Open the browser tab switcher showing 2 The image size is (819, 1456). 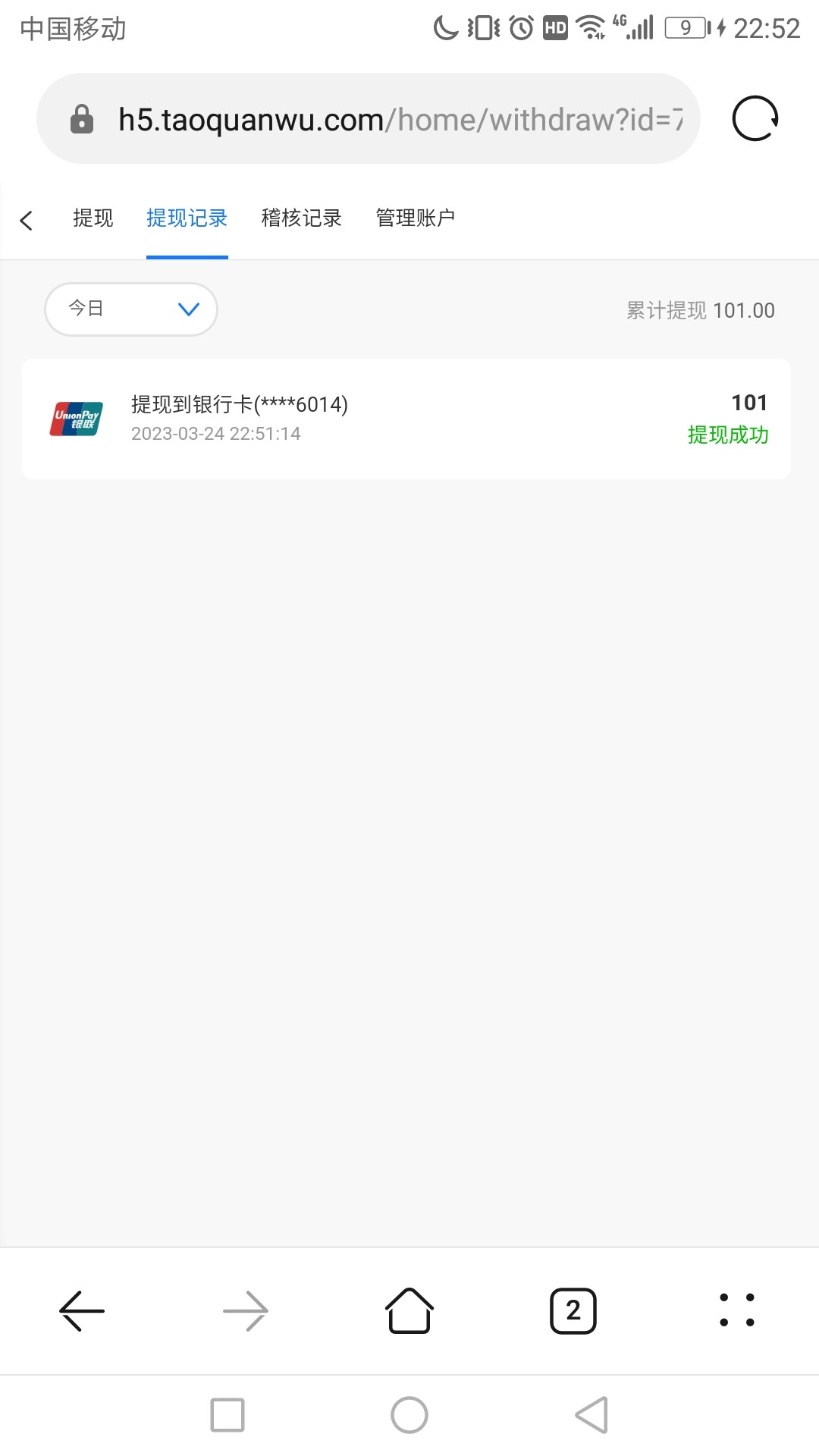pos(573,1310)
